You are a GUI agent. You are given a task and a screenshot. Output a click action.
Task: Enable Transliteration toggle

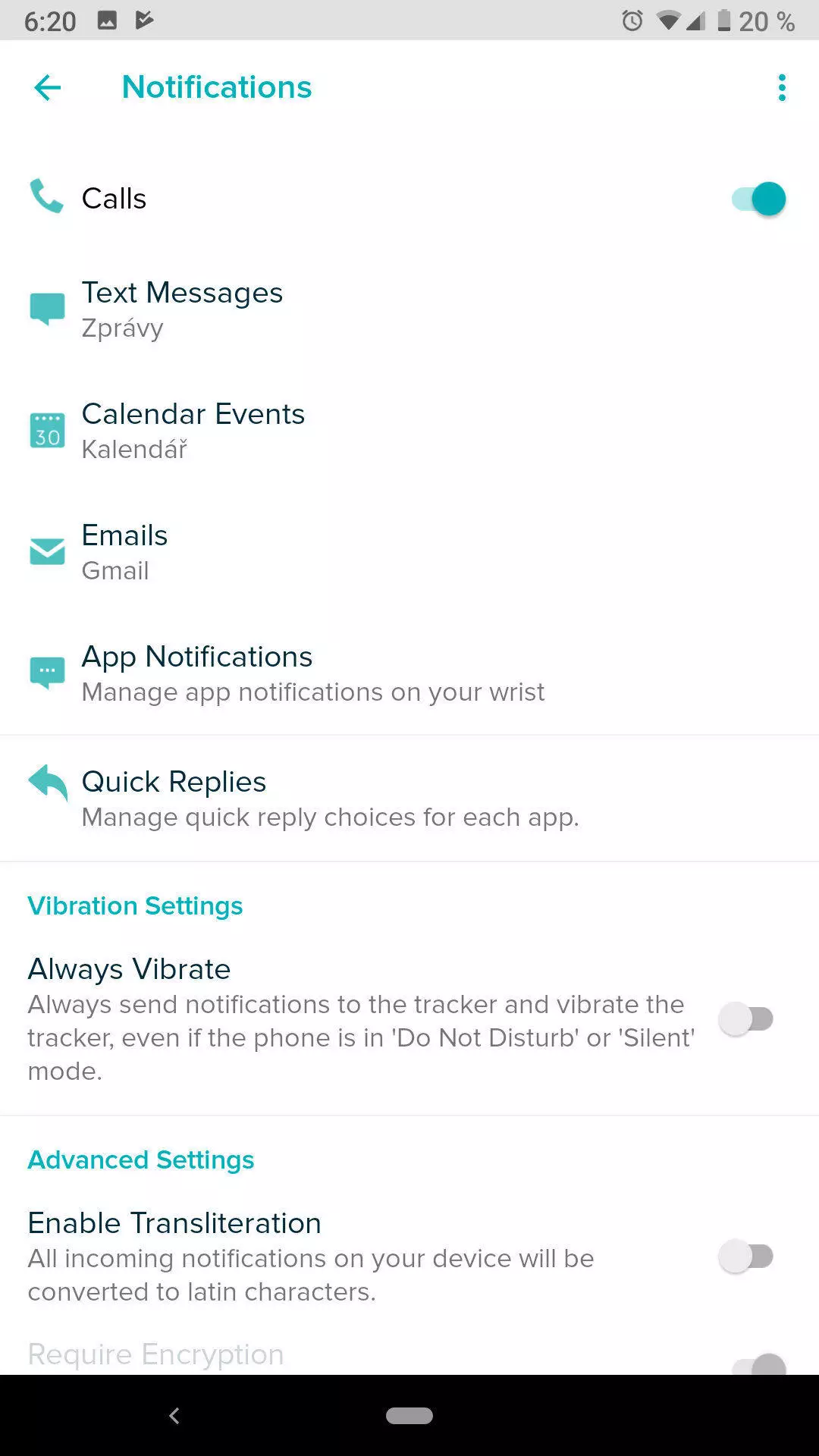[746, 1257]
